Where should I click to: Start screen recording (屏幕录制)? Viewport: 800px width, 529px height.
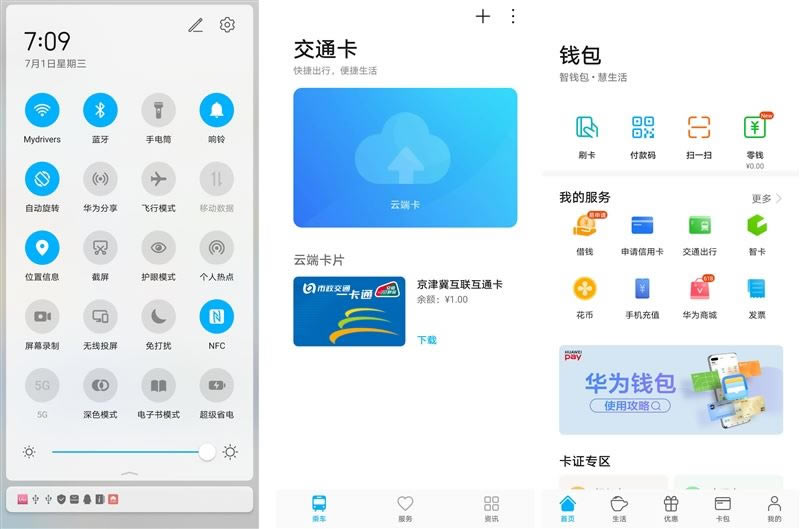point(42,317)
